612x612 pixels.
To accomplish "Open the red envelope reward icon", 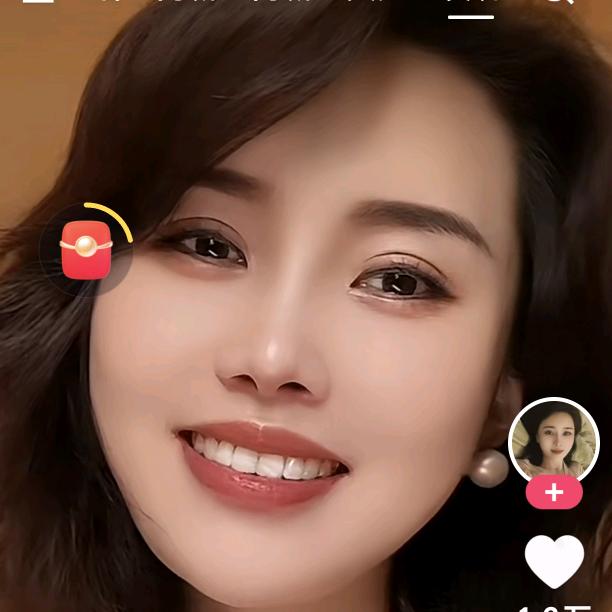I will tap(86, 250).
